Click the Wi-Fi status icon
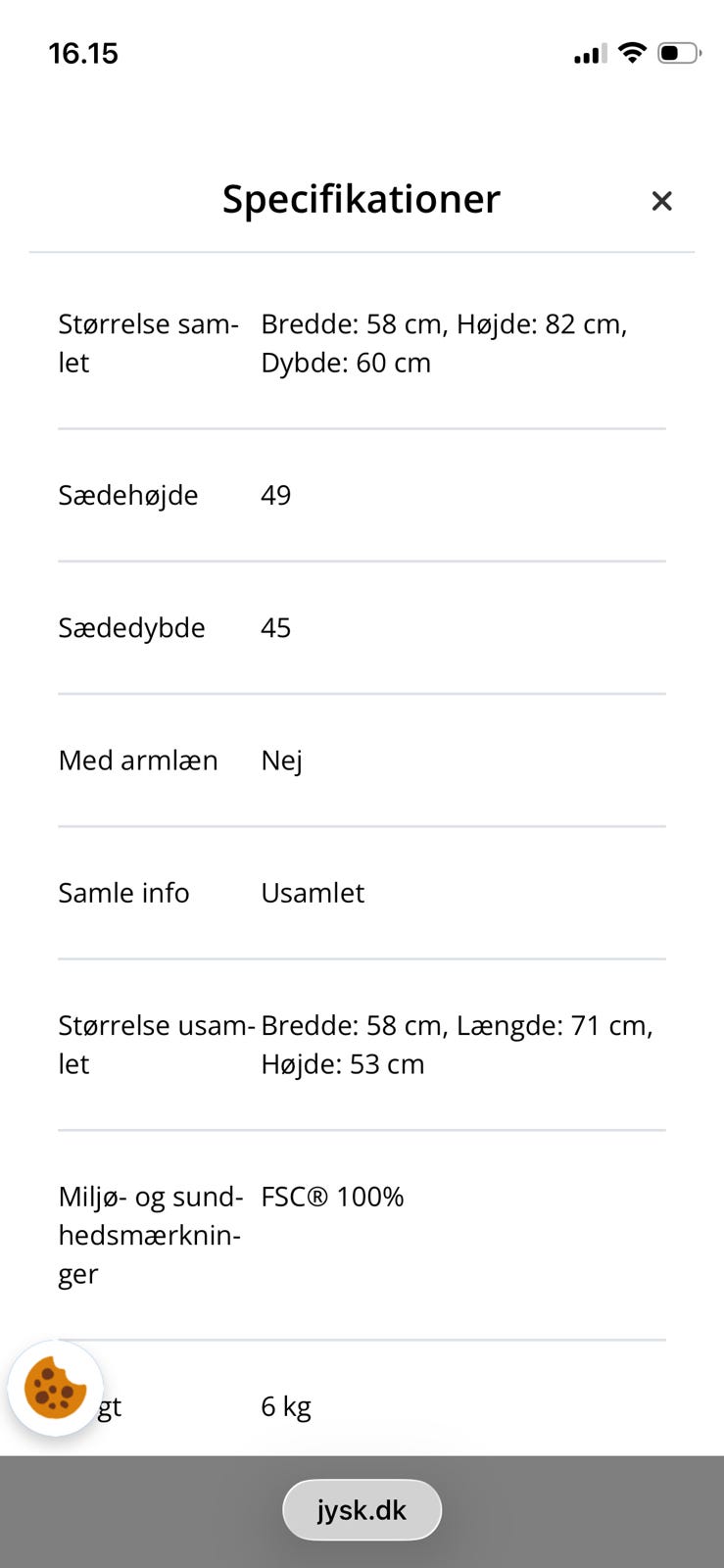The width and height of the screenshot is (724, 1568). tap(631, 53)
